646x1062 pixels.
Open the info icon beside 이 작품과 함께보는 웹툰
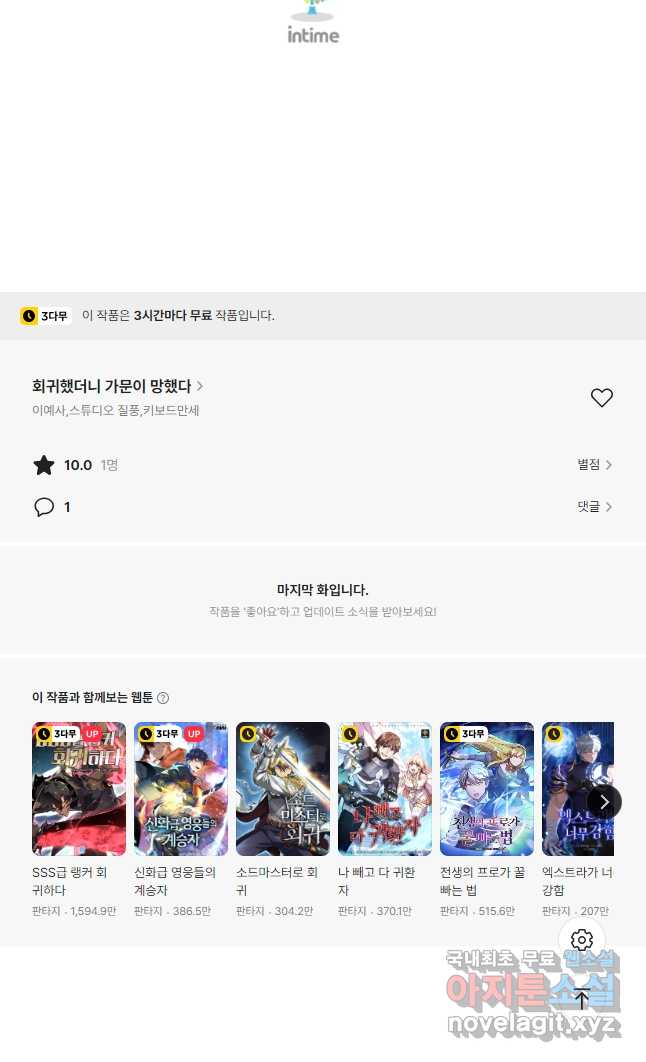(163, 698)
